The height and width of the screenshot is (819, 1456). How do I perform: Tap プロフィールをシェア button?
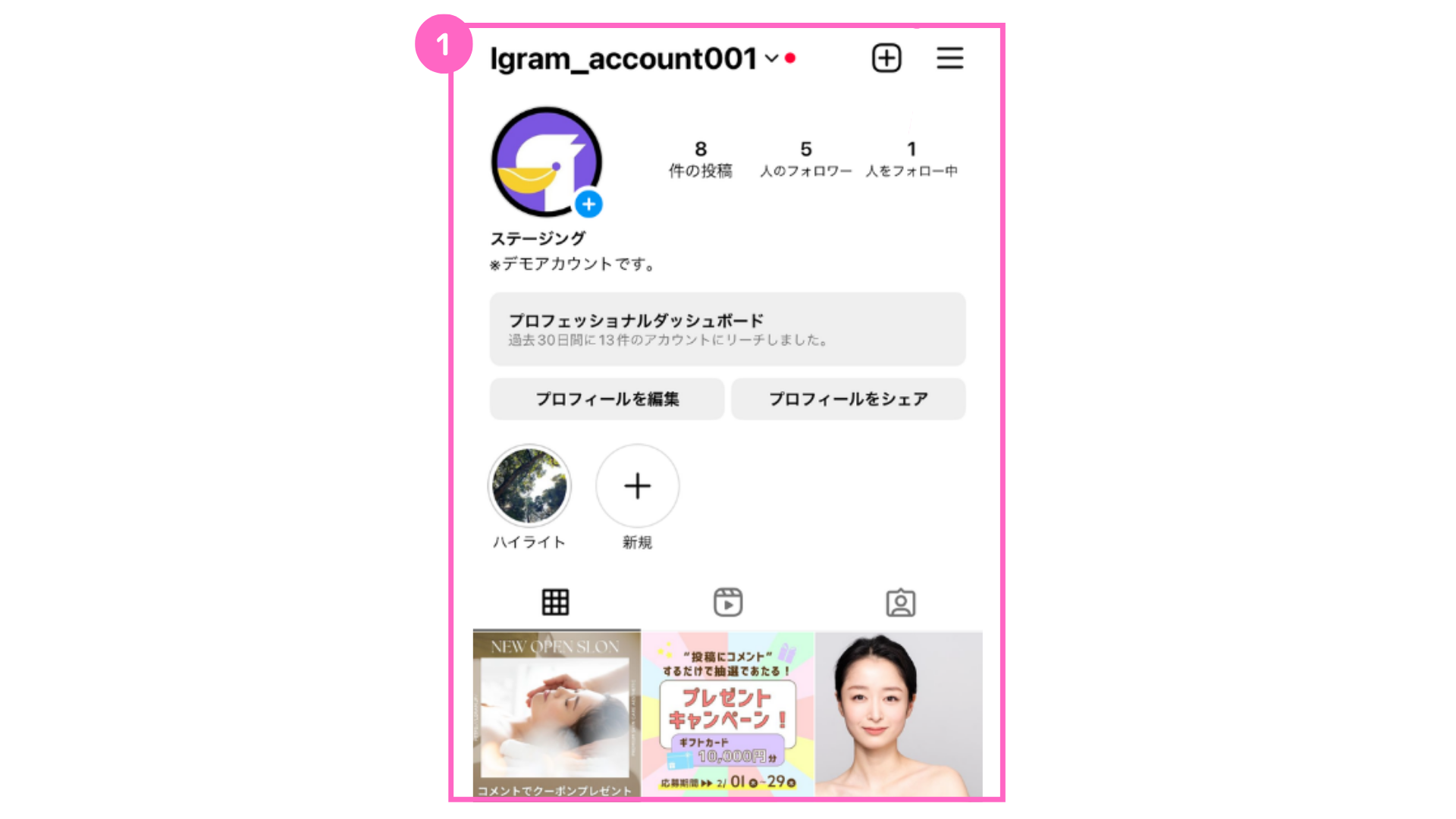pyautogui.click(x=848, y=399)
